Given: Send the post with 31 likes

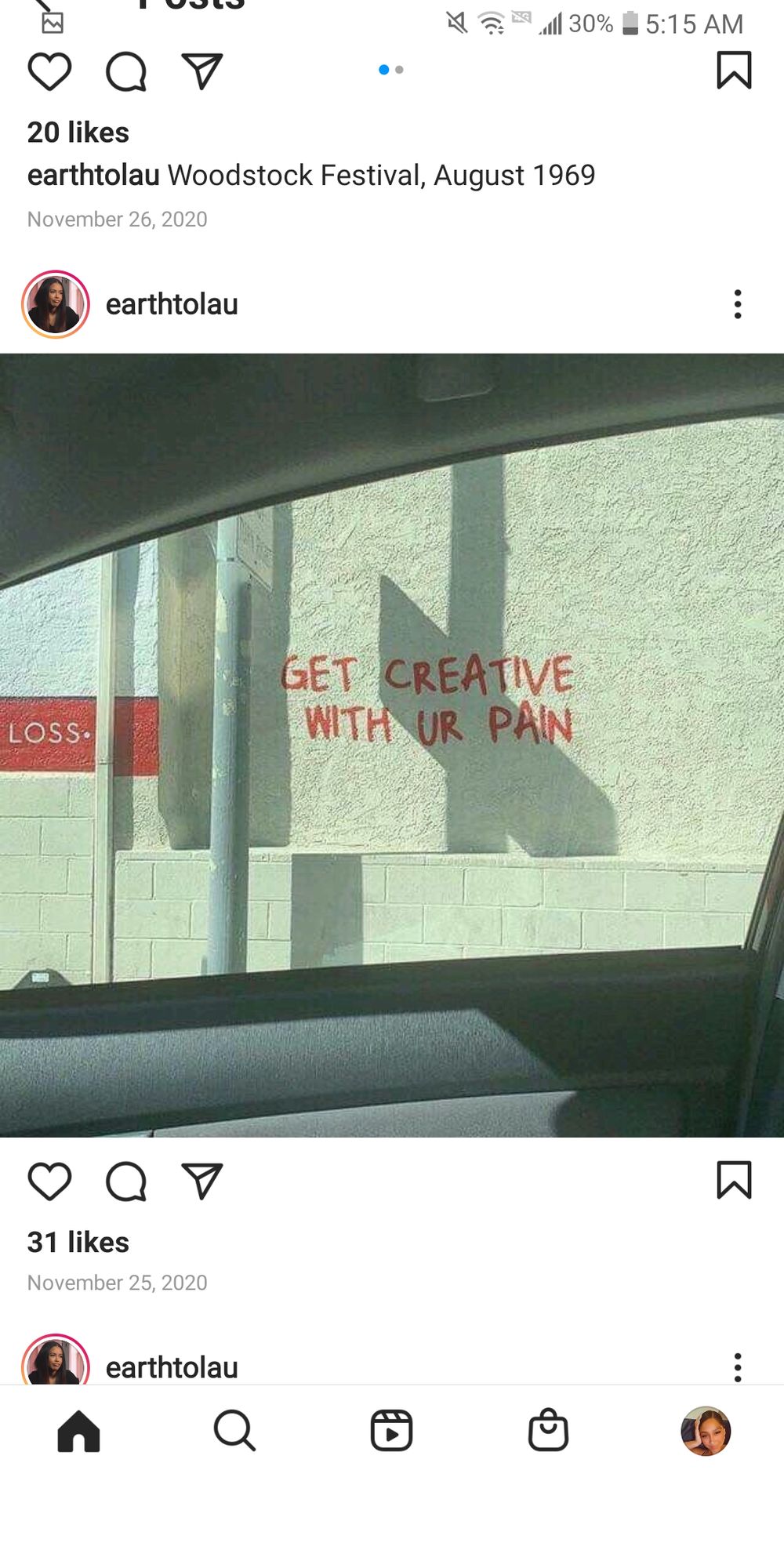Looking at the screenshot, I should [202, 1181].
